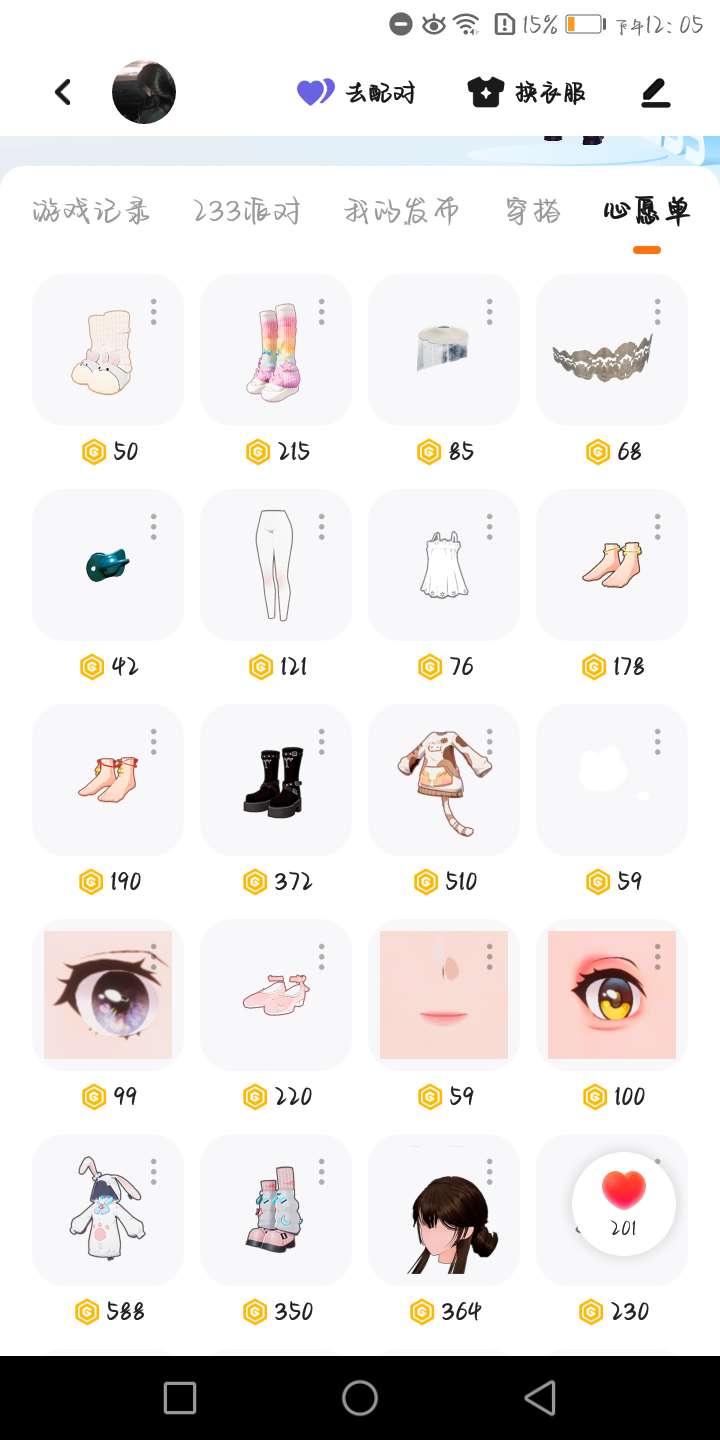Screen dimensions: 720x1440
Task: Open options menu on the 50-coin socks item
Action: click(x=153, y=311)
